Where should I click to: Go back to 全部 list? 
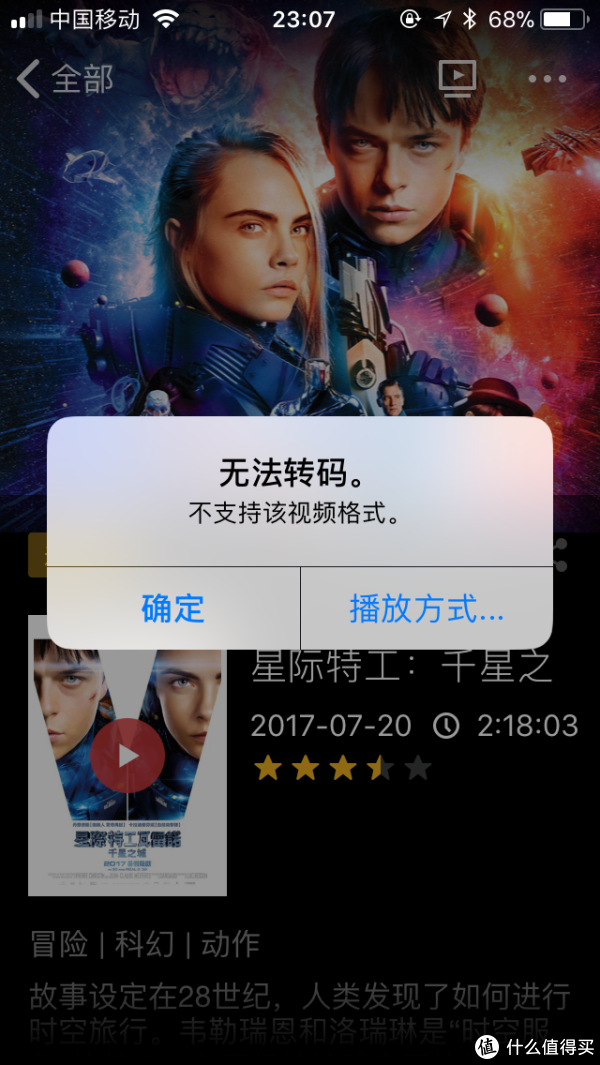(65, 78)
